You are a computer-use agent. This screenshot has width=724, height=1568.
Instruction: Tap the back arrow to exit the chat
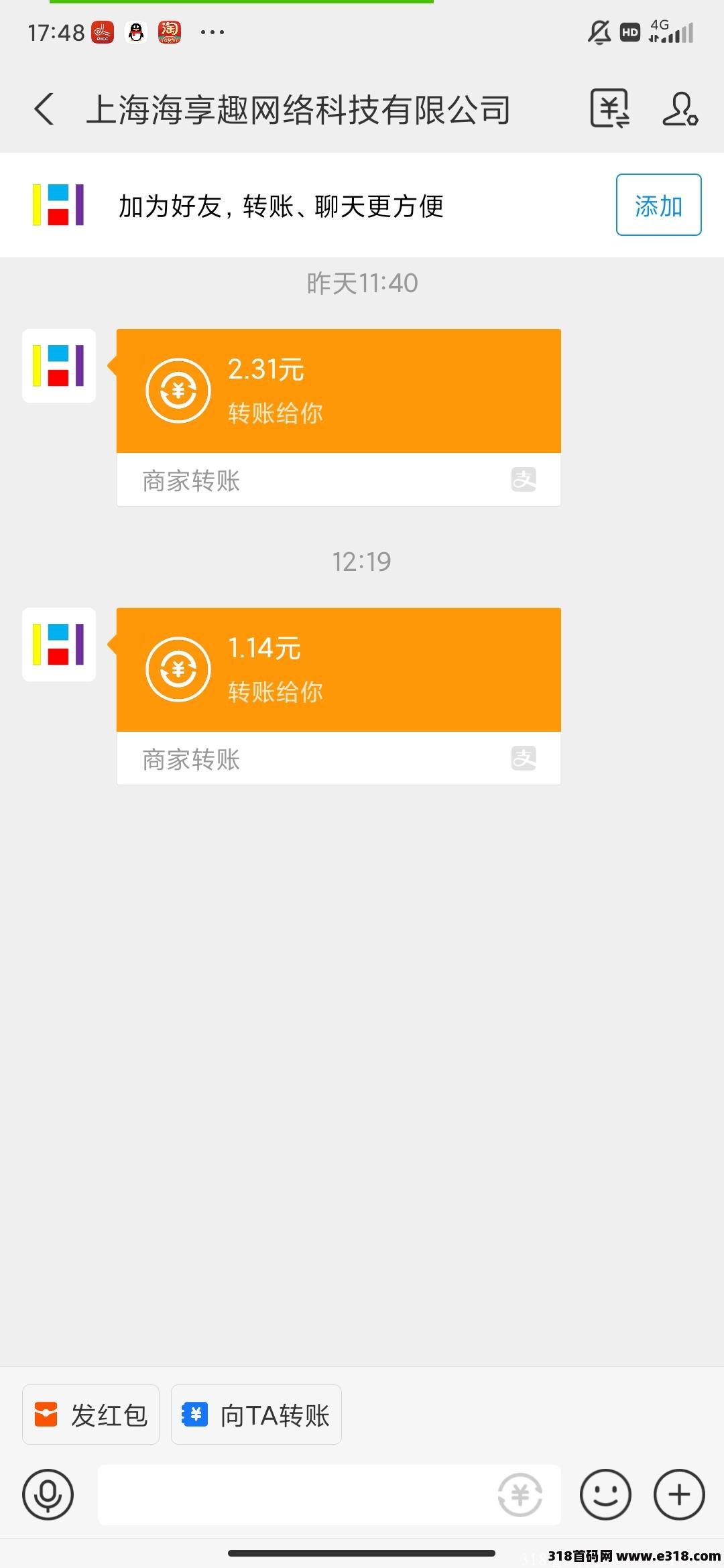click(44, 109)
